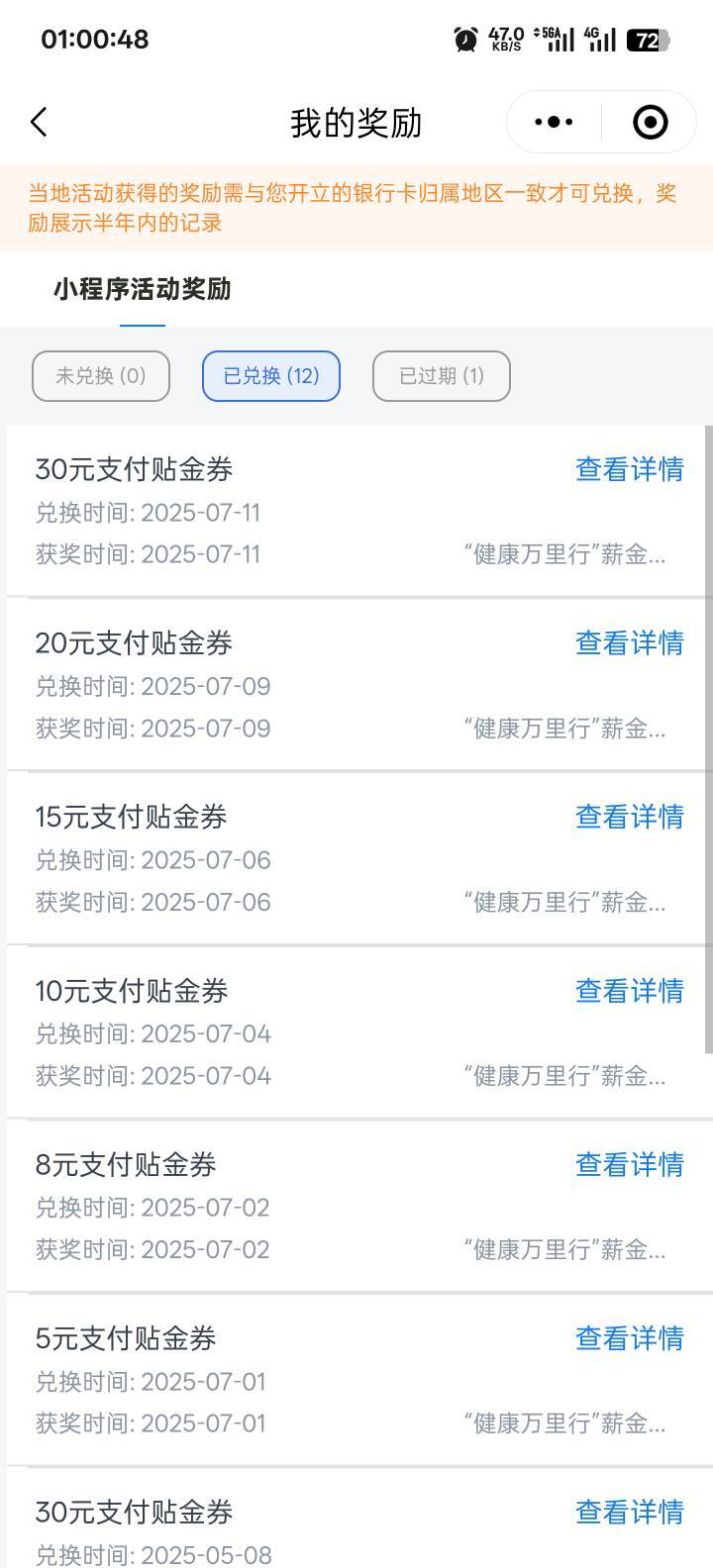See details for the 10元支付贴金券
Viewport: 713px width, 1568px height.
[630, 991]
